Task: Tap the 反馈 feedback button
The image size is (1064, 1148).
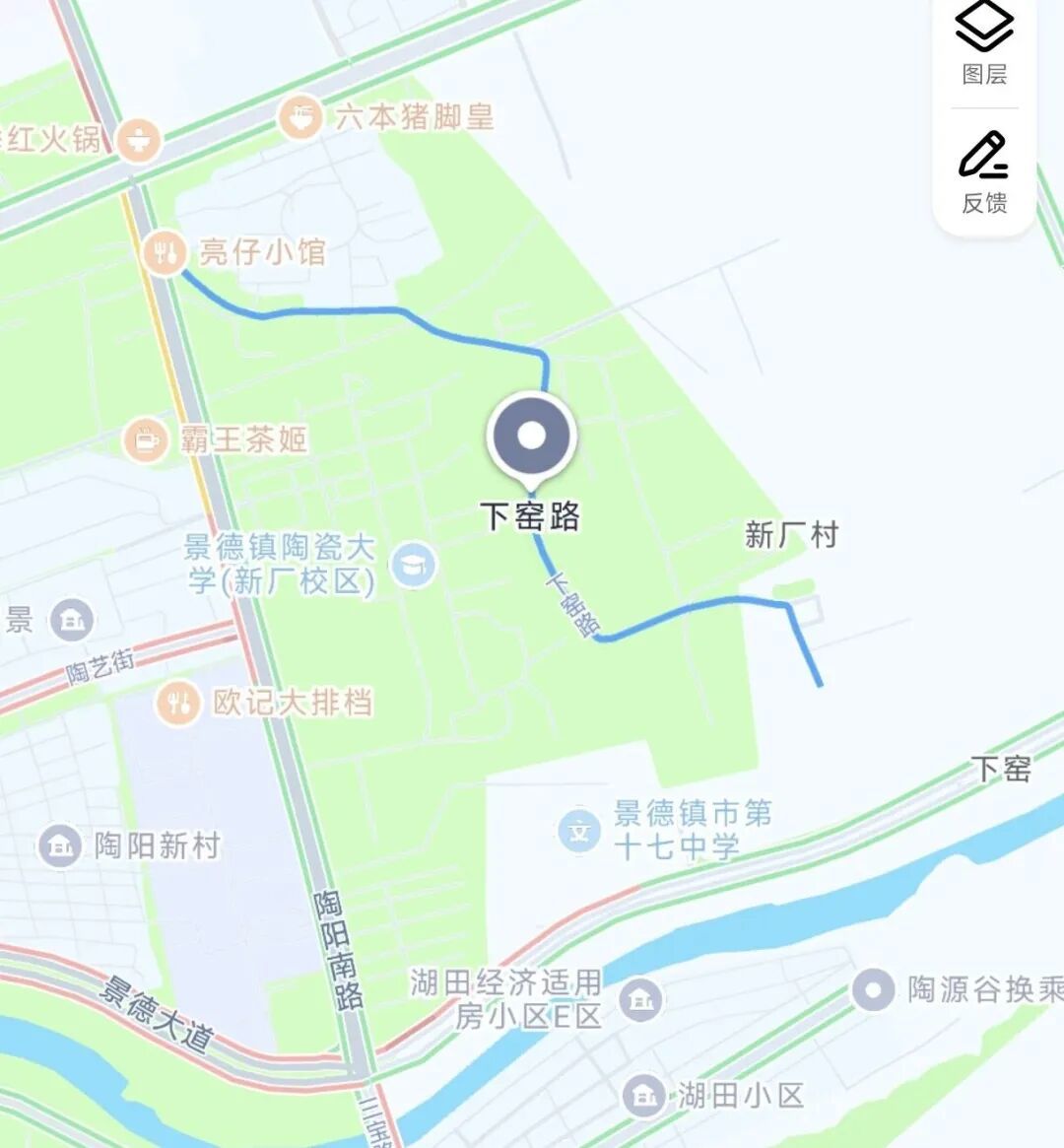Action: [x=984, y=172]
